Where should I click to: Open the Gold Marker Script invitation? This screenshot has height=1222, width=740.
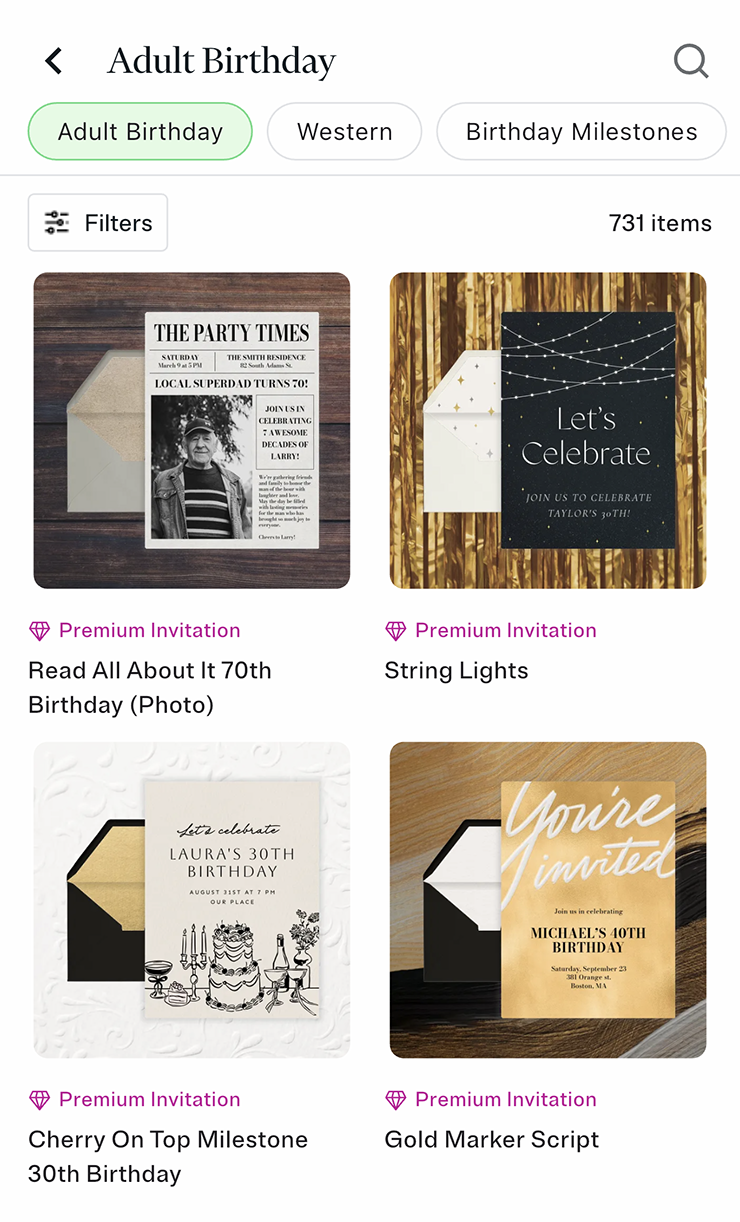tap(548, 900)
